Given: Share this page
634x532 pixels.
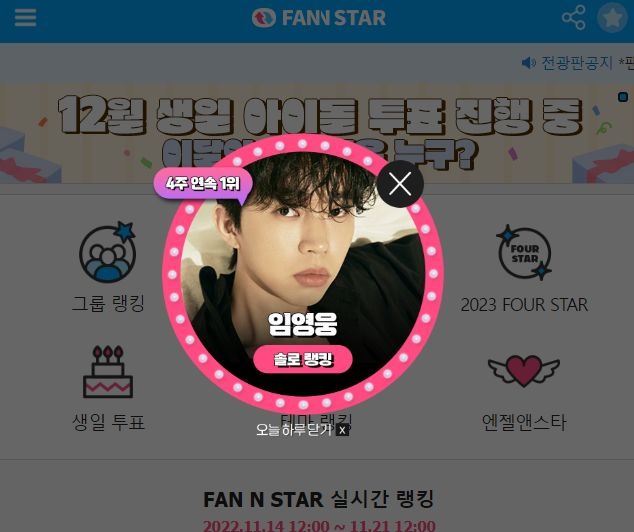Looking at the screenshot, I should click(573, 18).
